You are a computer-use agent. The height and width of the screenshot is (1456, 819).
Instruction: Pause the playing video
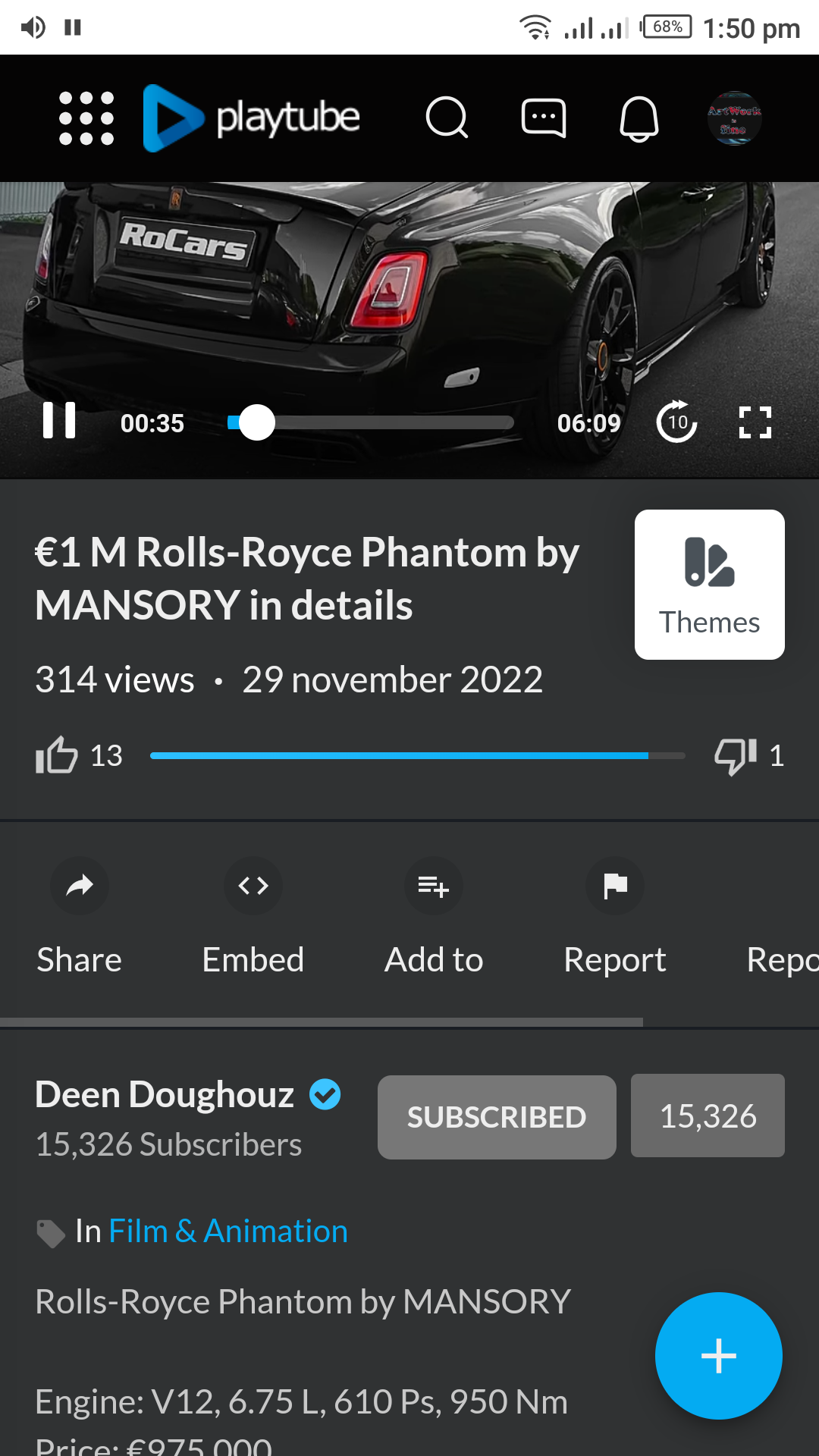click(x=59, y=421)
